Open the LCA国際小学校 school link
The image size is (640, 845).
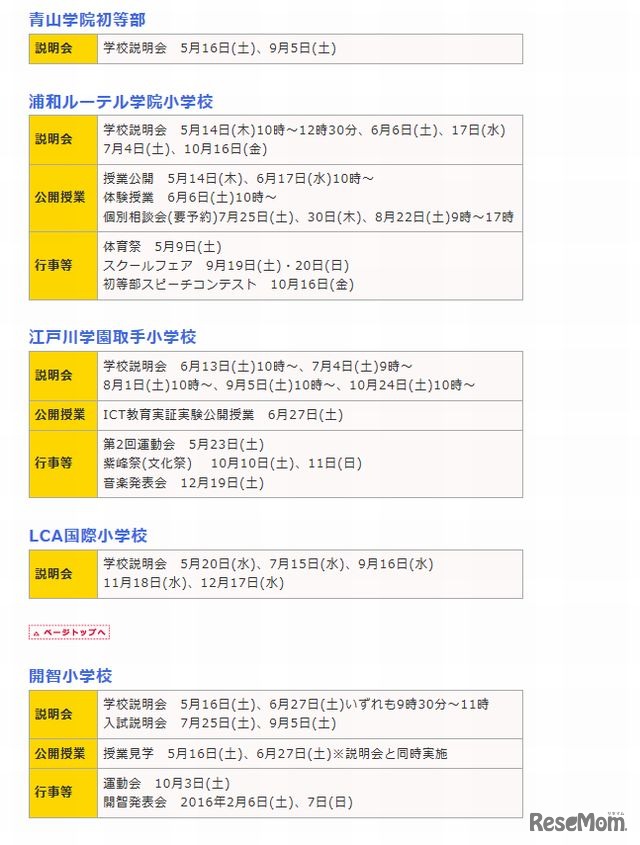(x=88, y=535)
